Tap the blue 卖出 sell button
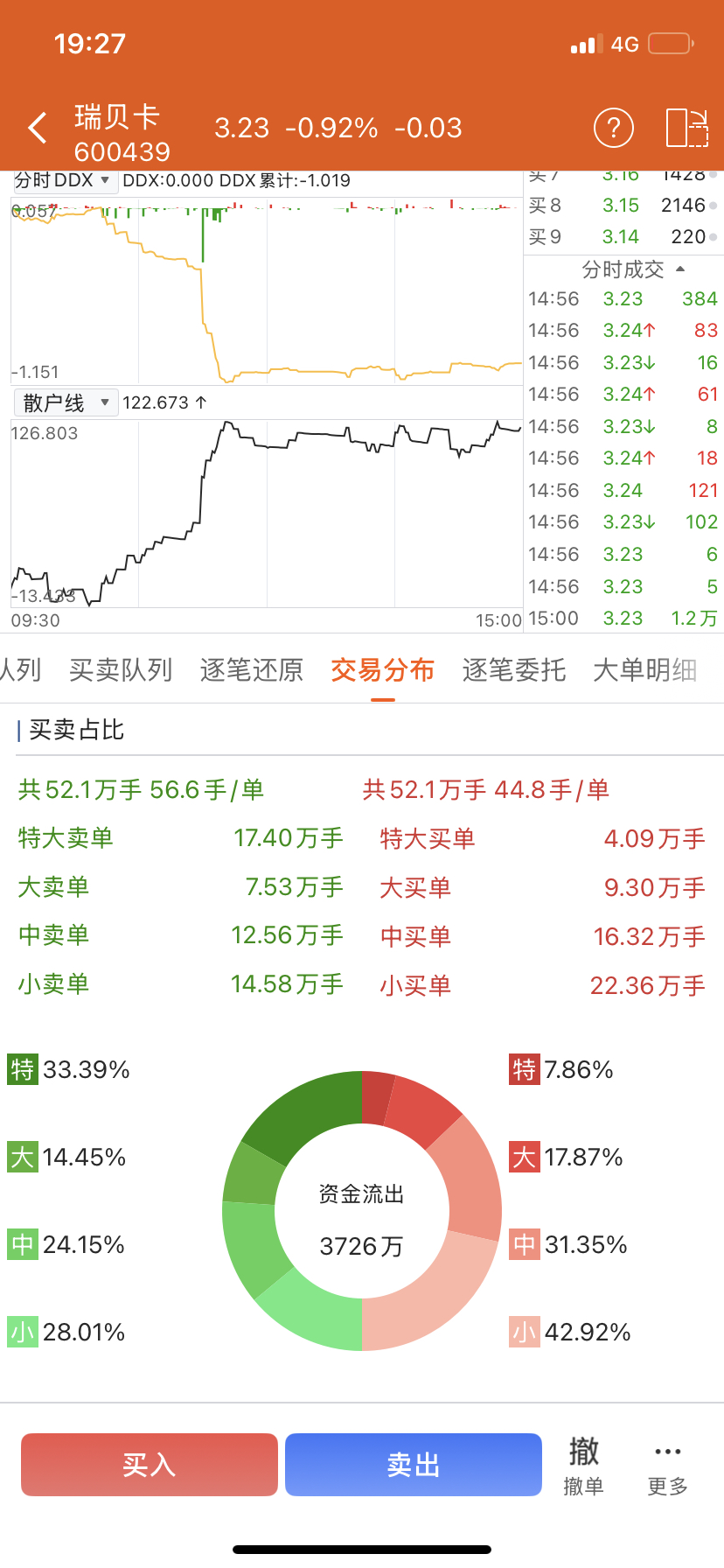 [x=414, y=1464]
